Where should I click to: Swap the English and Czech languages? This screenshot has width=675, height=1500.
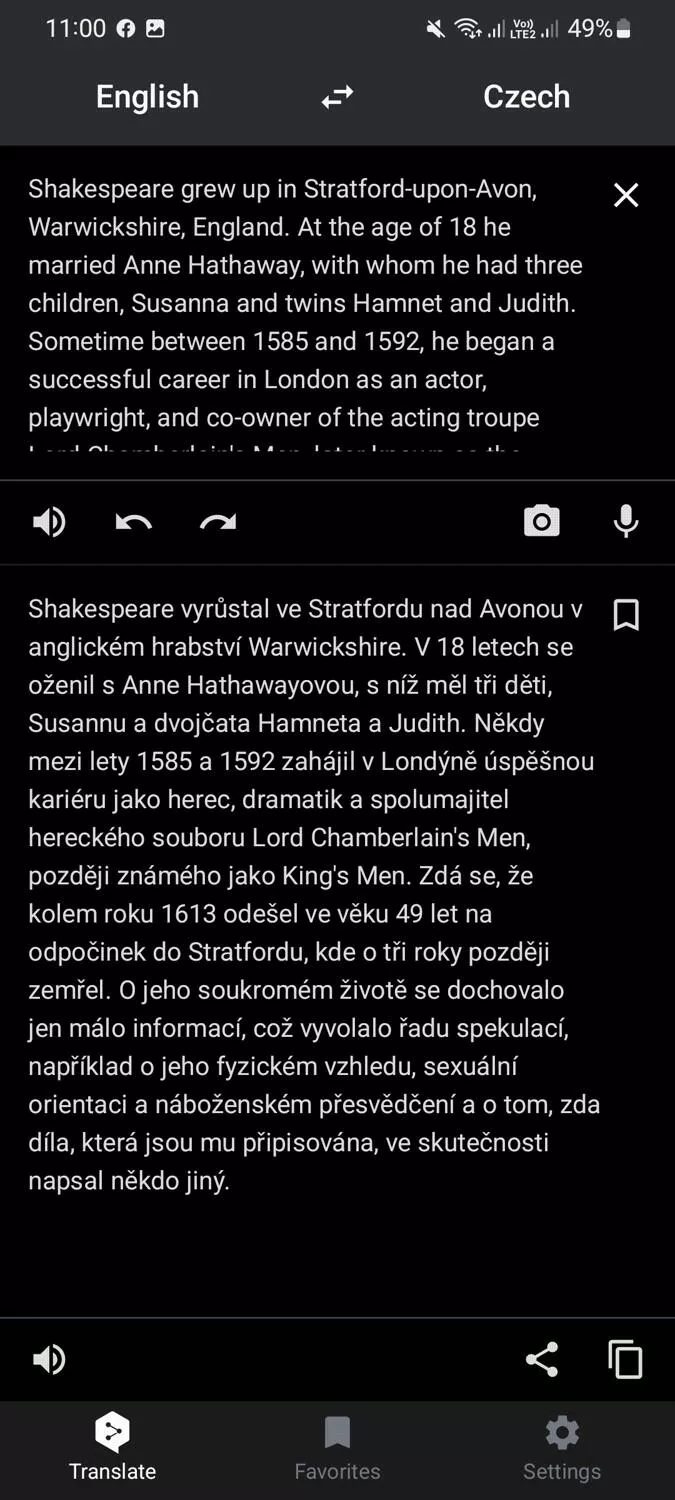[x=337, y=97]
